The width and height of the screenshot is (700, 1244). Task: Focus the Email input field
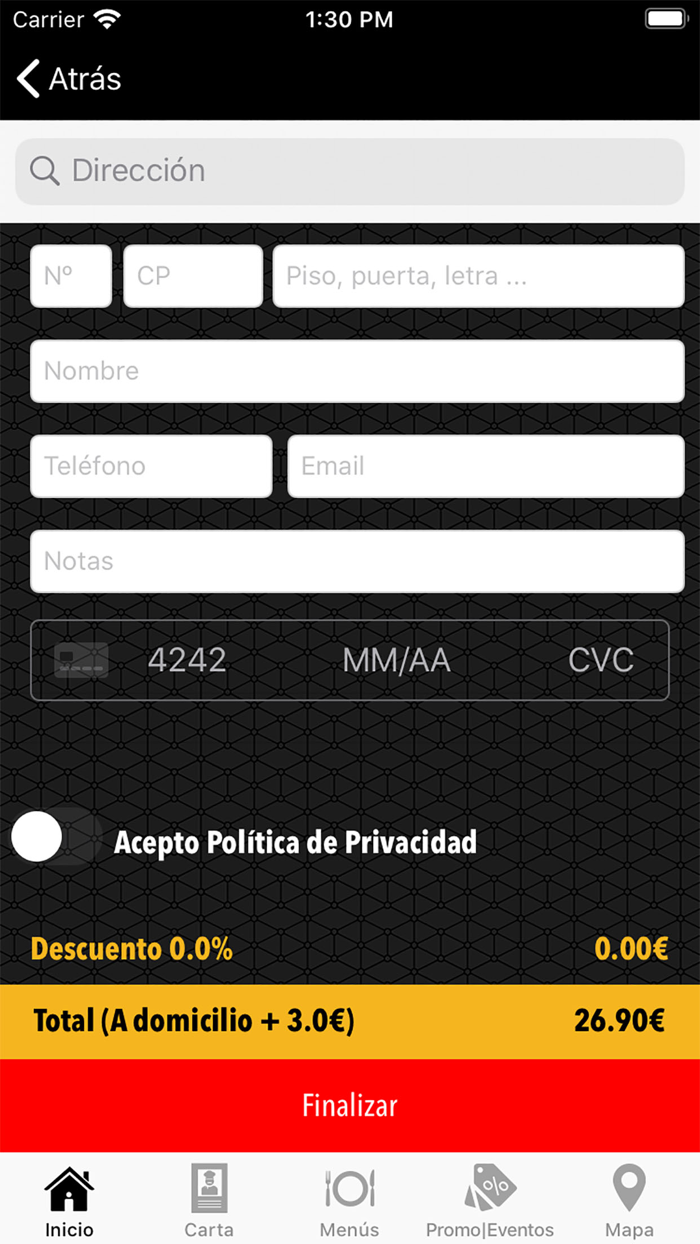point(486,466)
